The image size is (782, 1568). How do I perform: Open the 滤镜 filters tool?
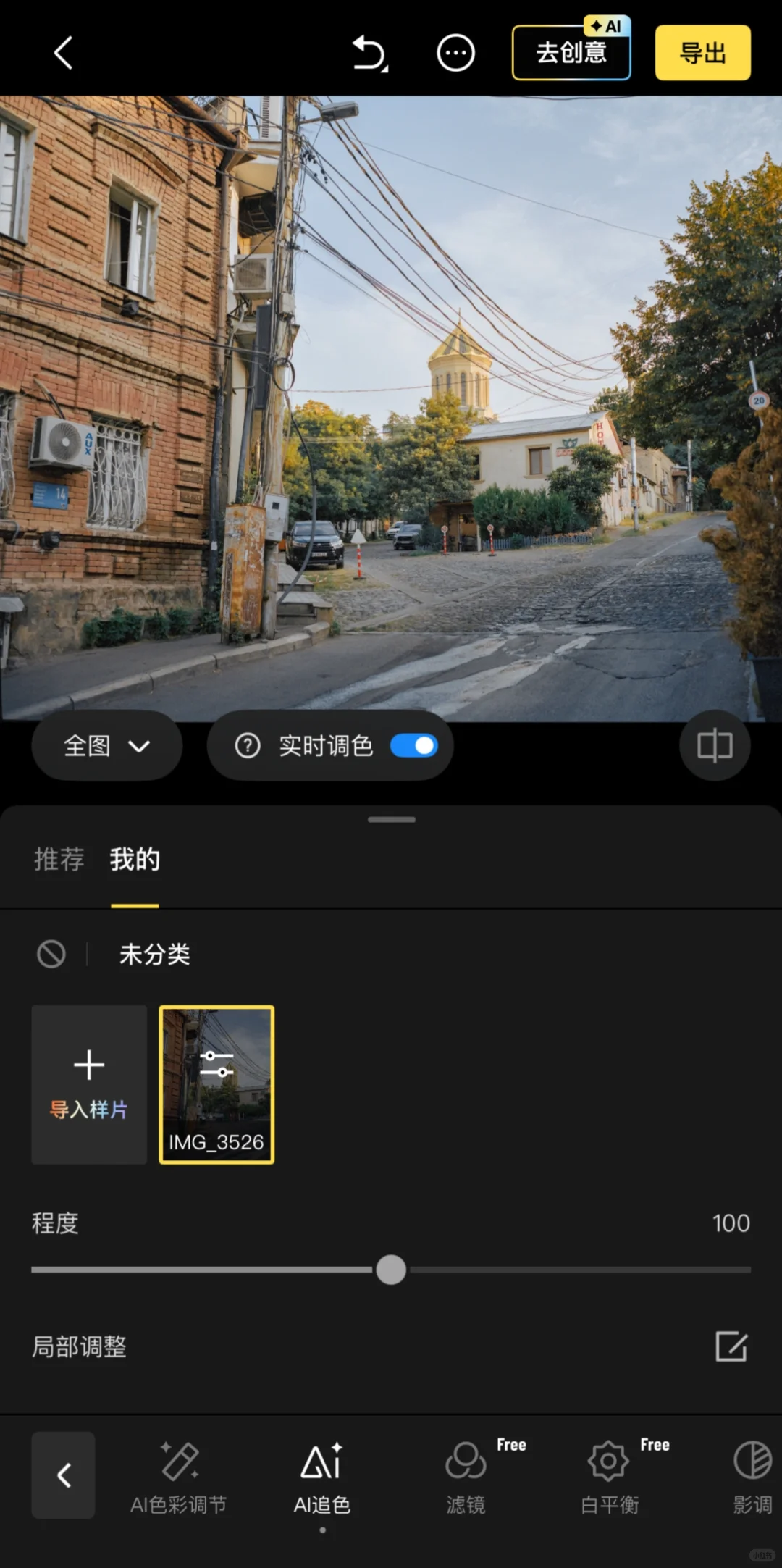tap(466, 1476)
